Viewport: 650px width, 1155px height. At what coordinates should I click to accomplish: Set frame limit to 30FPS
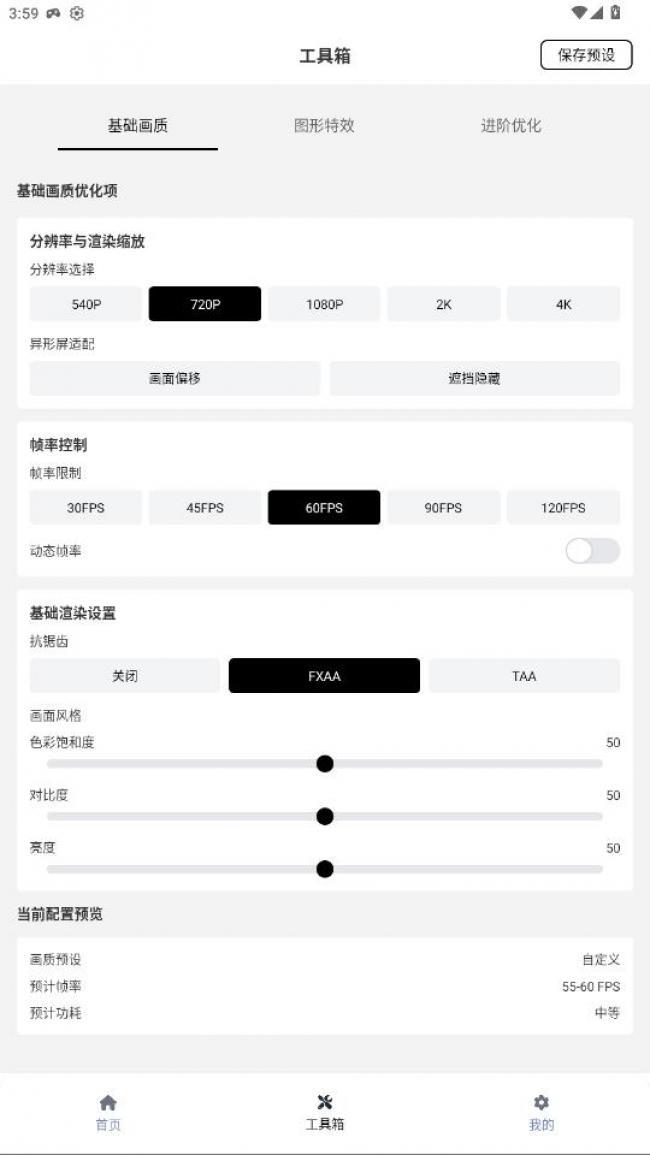(x=86, y=507)
